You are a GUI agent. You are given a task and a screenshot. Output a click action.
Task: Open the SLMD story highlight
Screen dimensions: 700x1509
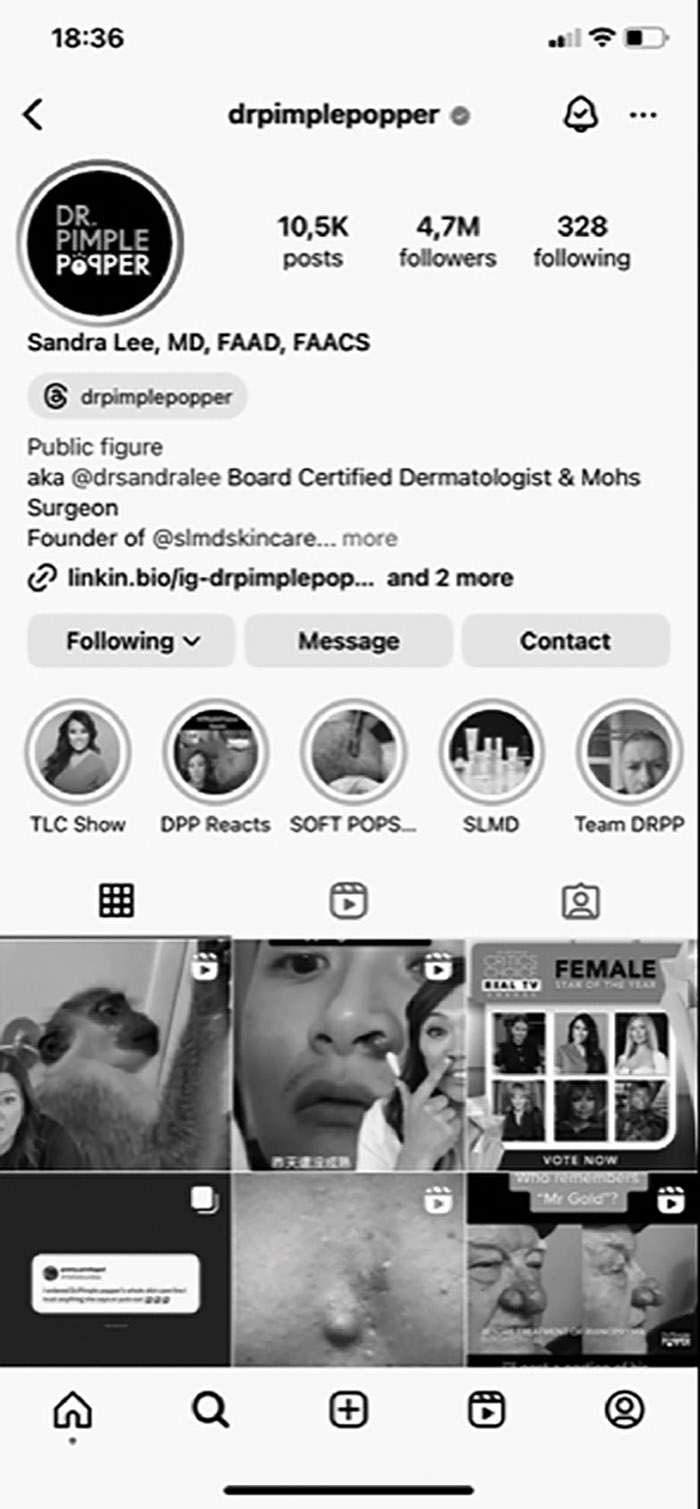point(491,753)
